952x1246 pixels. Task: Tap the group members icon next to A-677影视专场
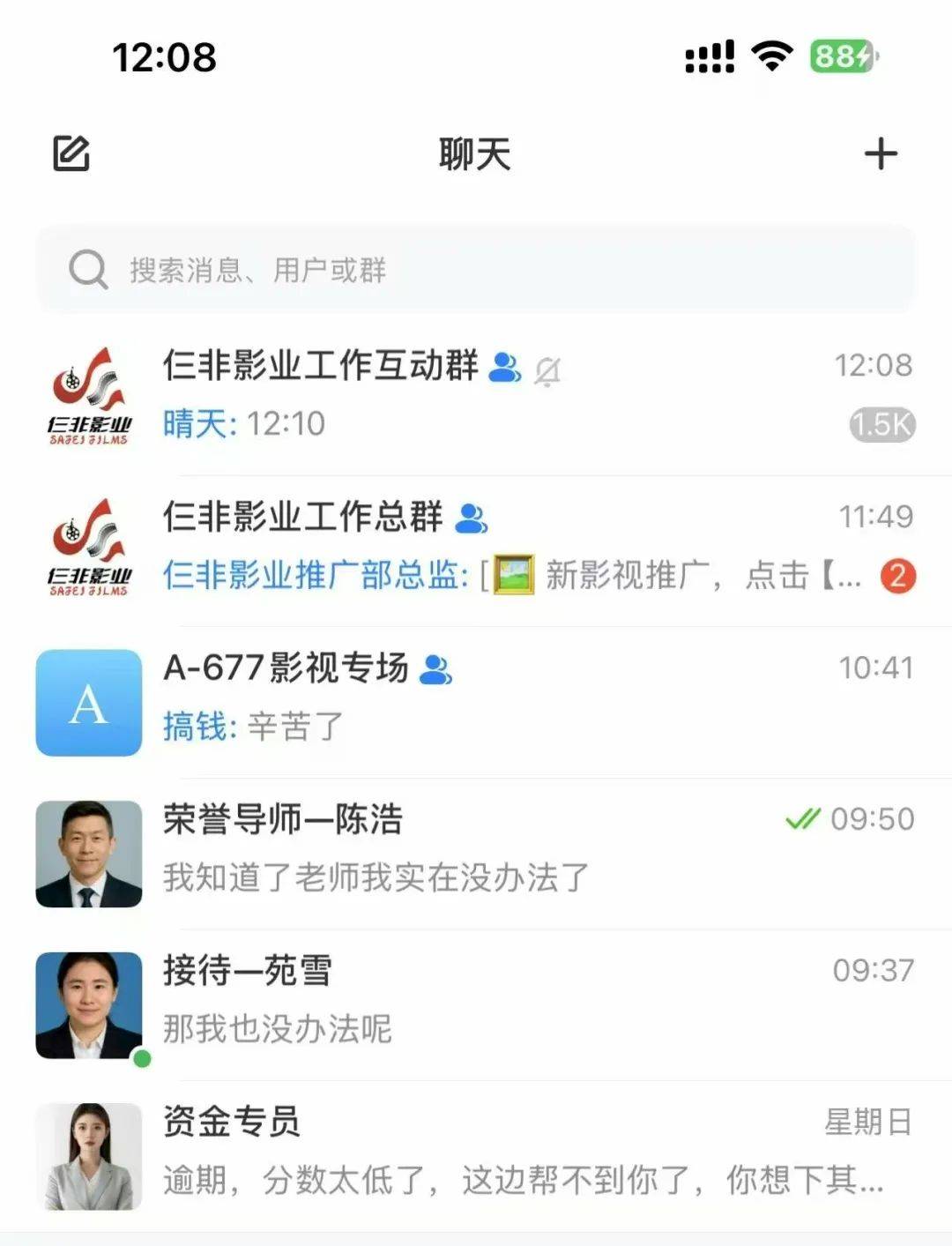click(x=436, y=668)
